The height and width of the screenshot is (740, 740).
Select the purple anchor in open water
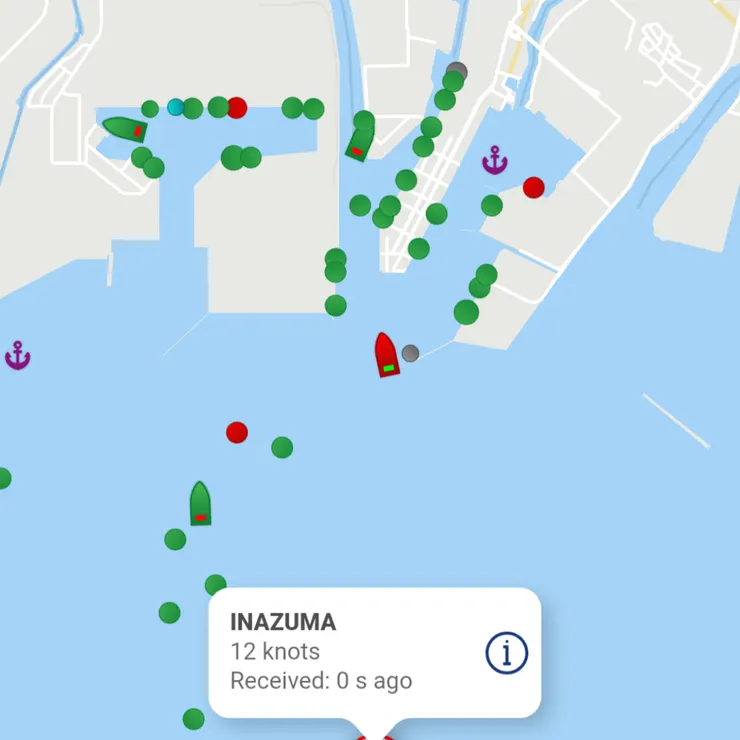click(17, 354)
